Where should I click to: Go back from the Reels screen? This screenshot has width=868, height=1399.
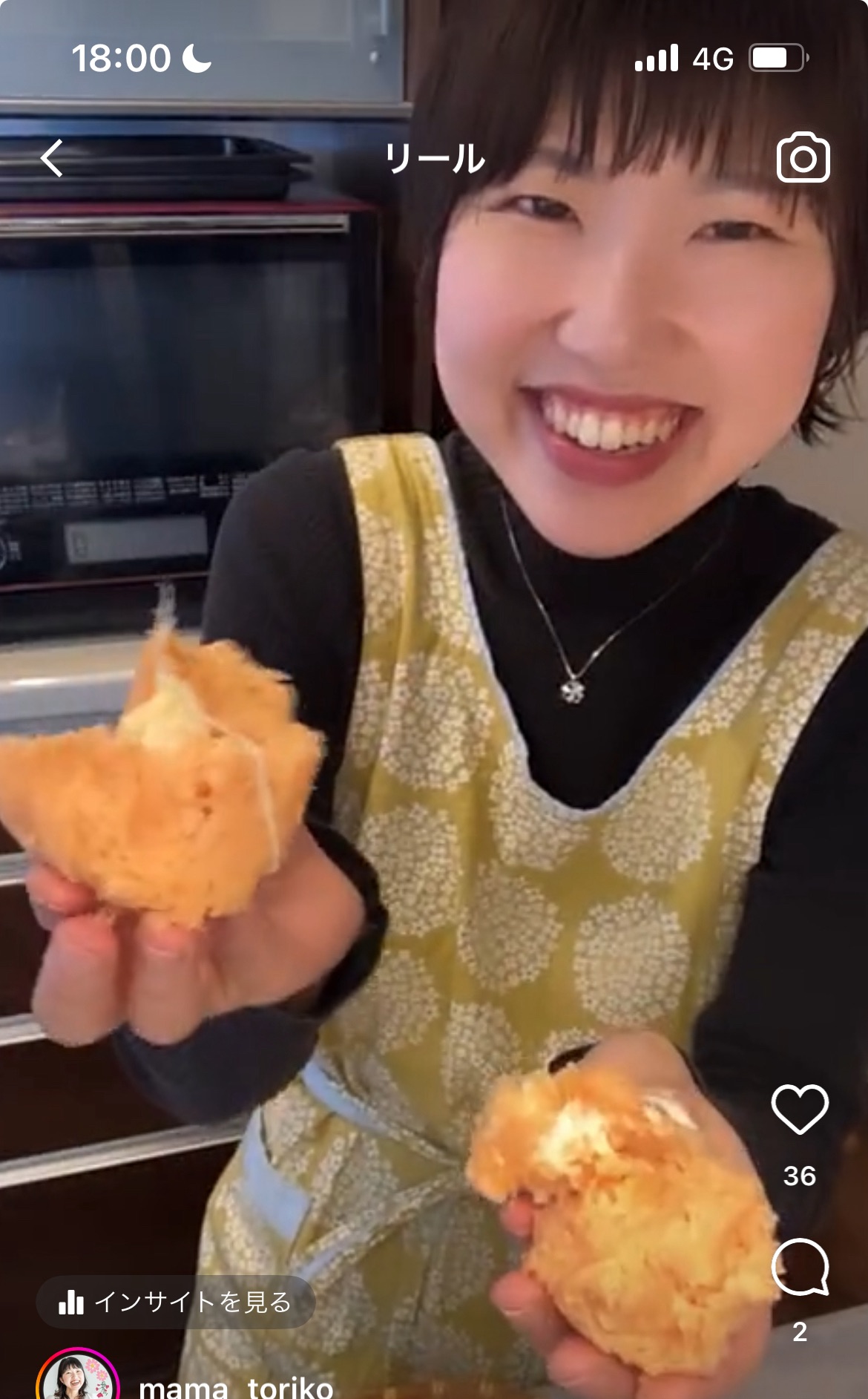click(52, 159)
